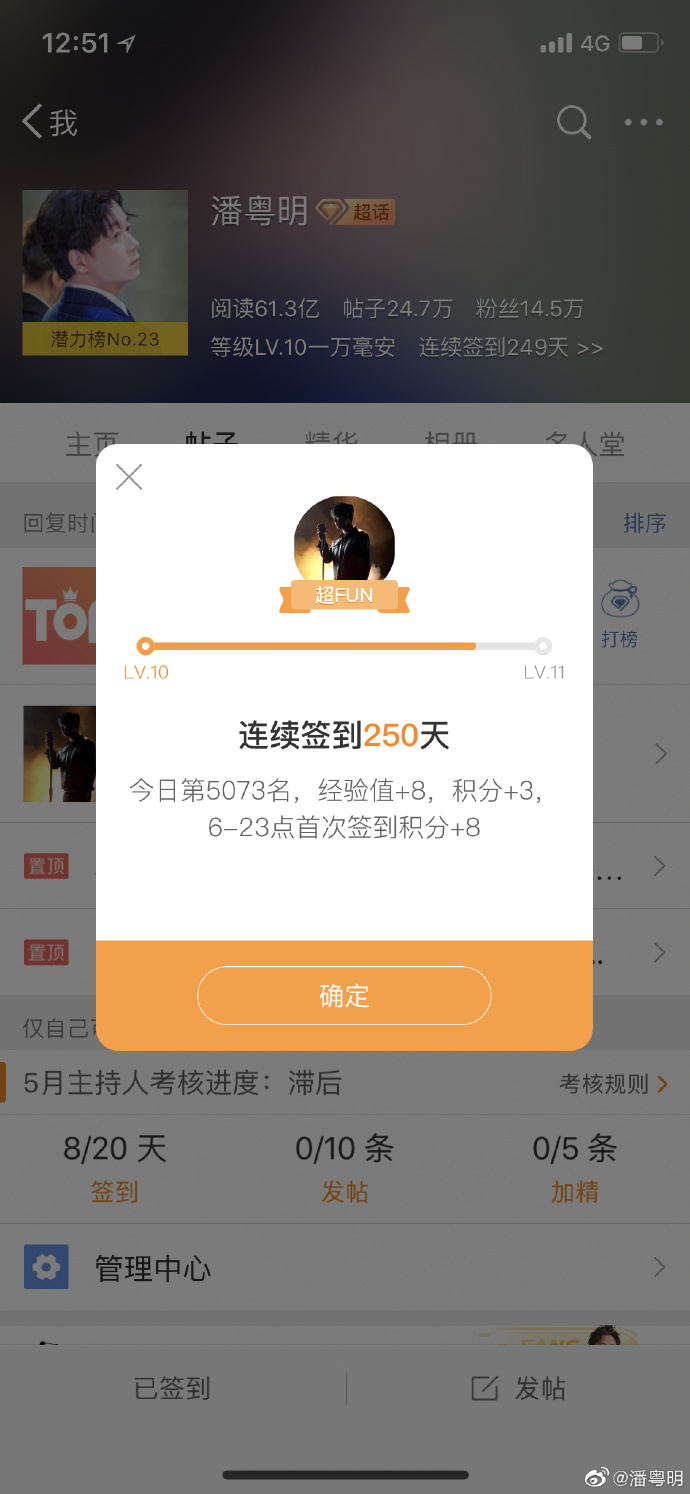Open 管理中心 row
The width and height of the screenshot is (690, 1494).
click(344, 1268)
